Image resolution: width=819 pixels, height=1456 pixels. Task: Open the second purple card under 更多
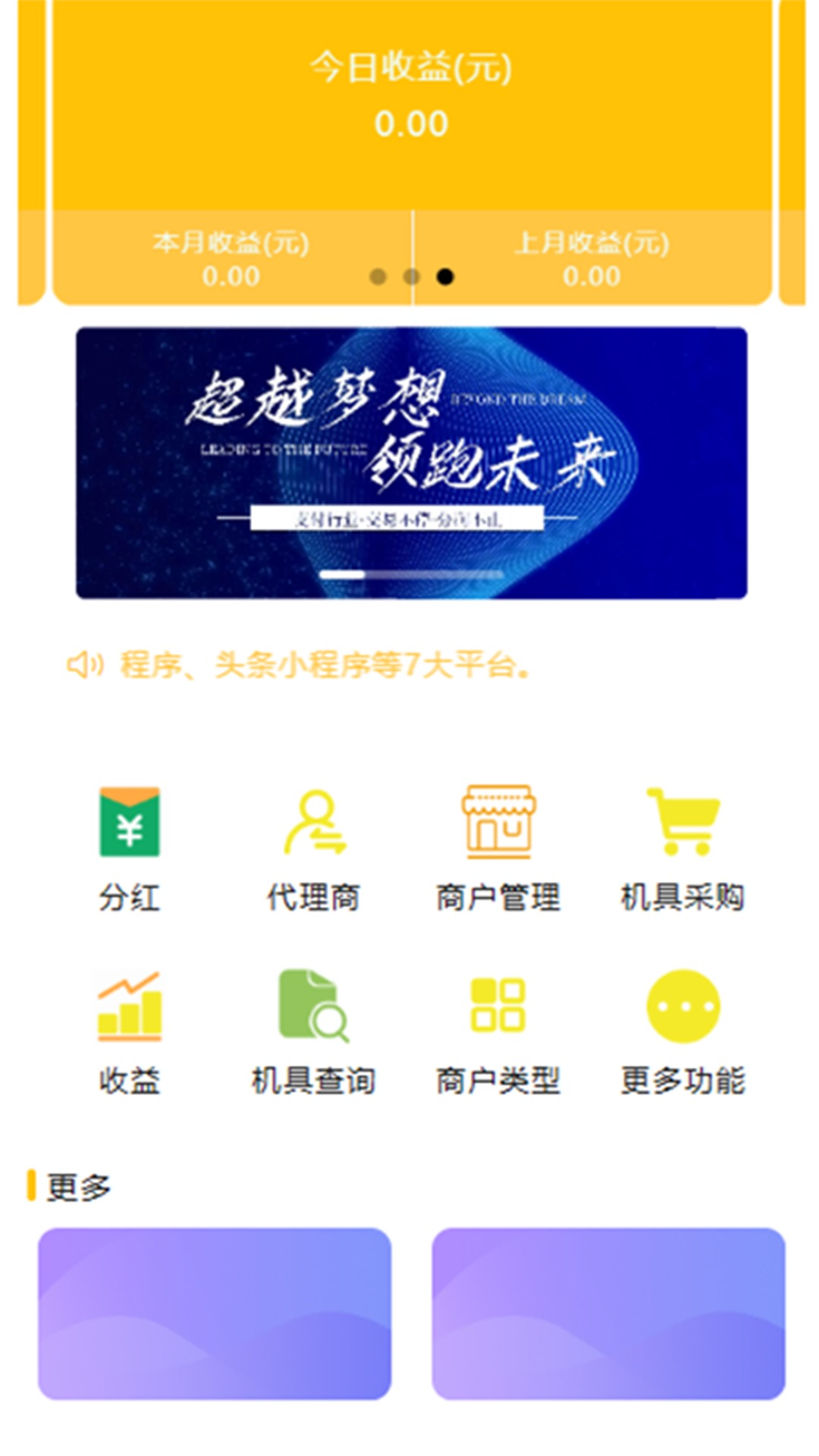pyautogui.click(x=608, y=1313)
